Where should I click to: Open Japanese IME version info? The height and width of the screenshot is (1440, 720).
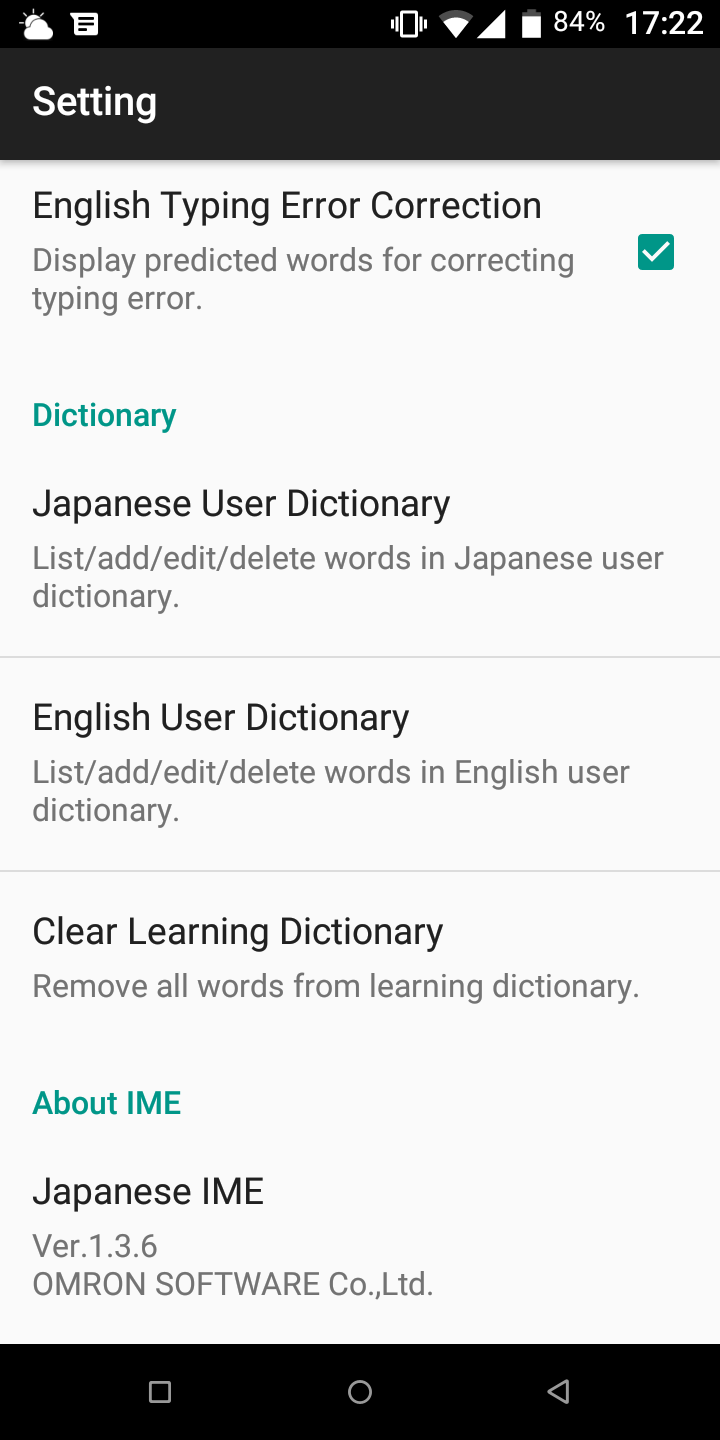(x=360, y=1235)
